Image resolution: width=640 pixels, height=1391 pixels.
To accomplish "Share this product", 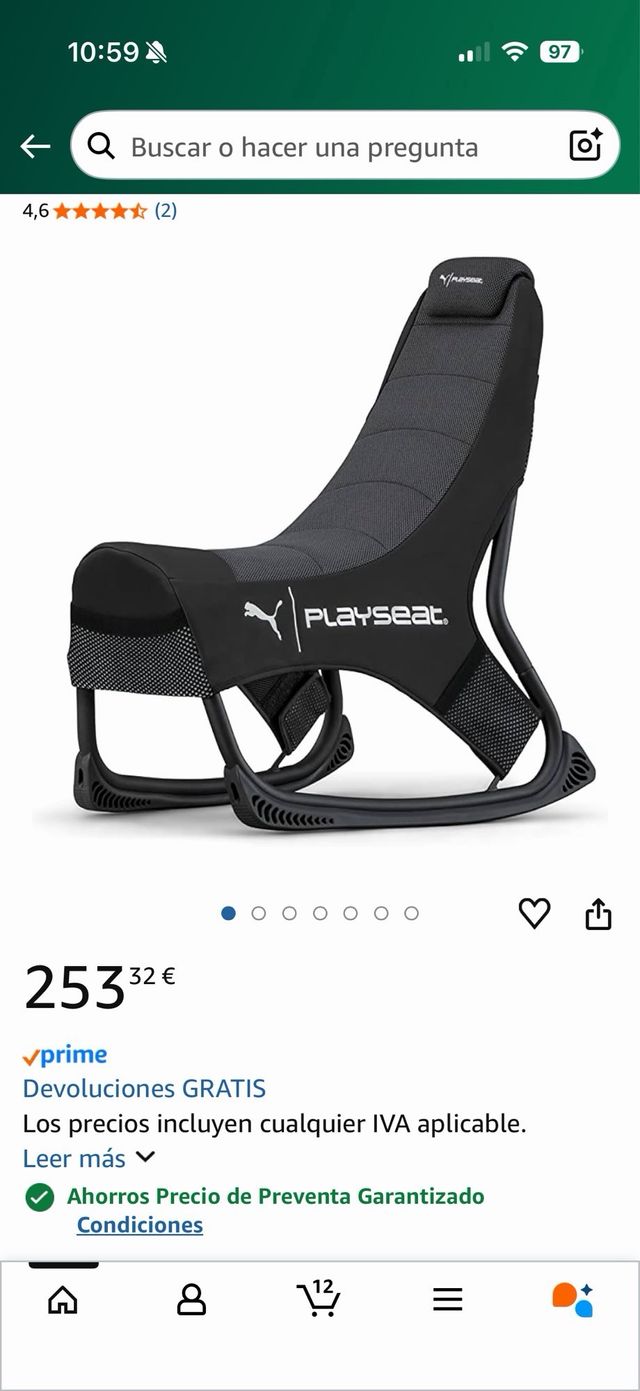I will coord(598,913).
